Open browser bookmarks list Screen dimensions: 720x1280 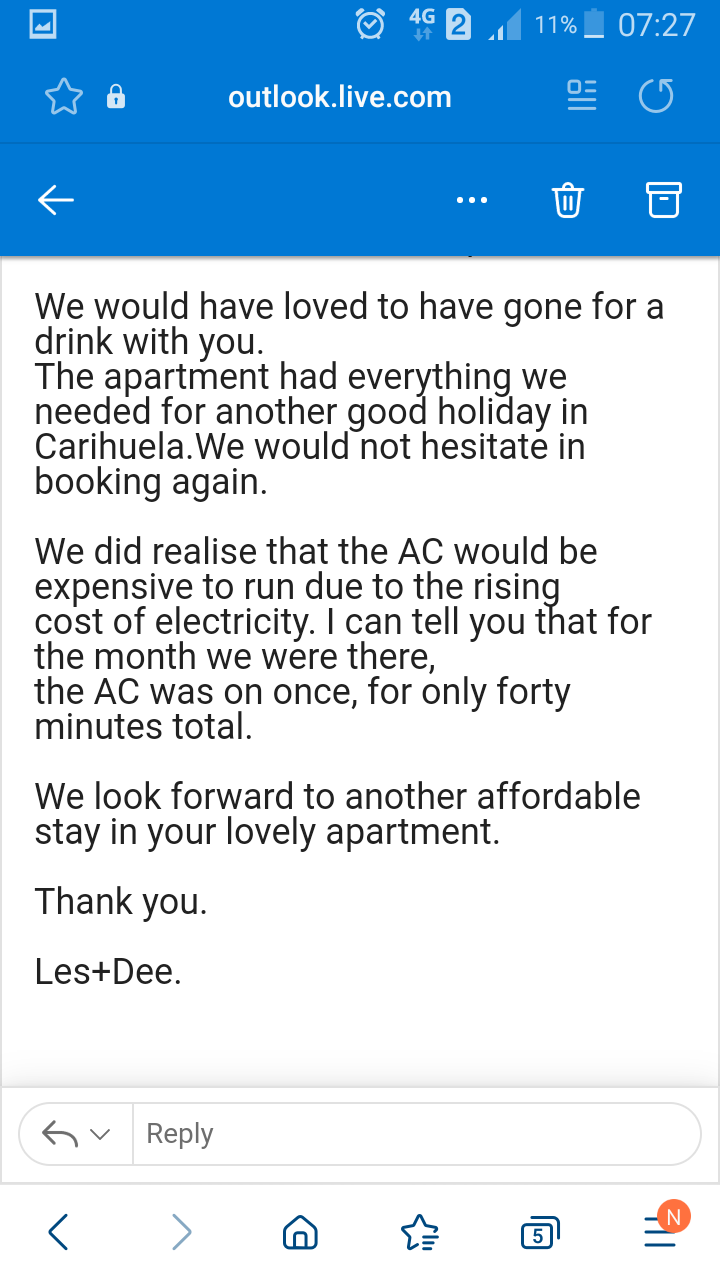[x=419, y=1232]
